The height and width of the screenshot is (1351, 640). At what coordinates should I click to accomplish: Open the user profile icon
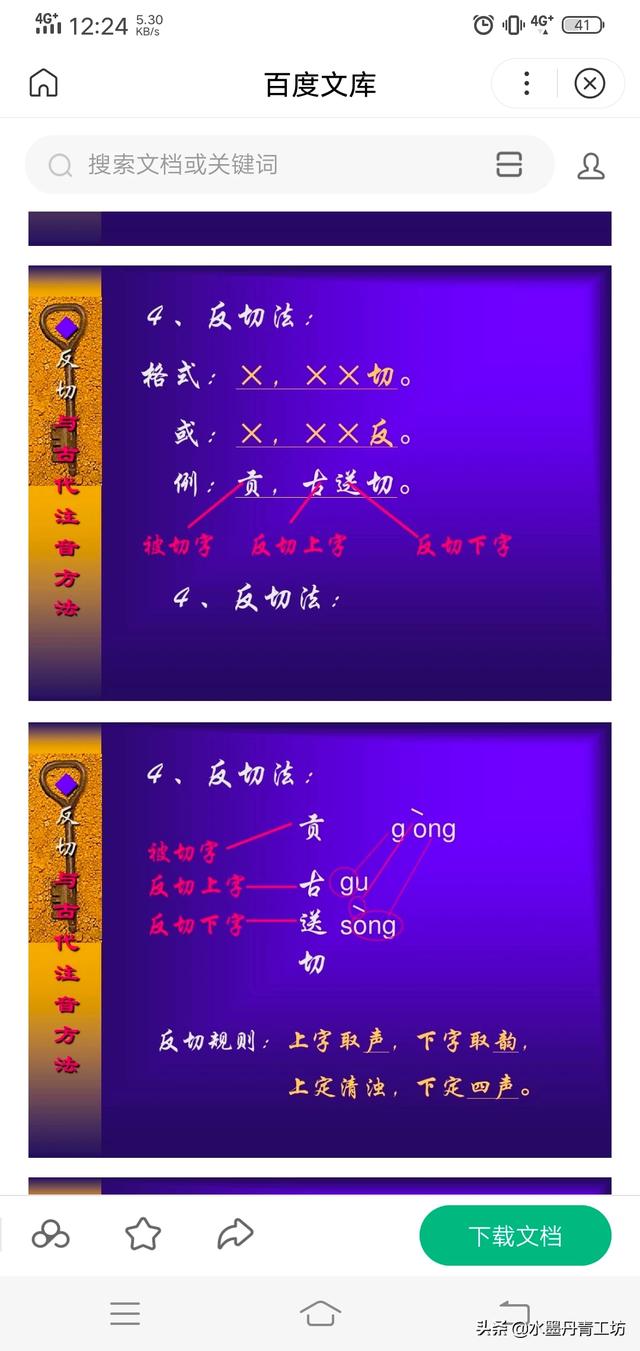(x=591, y=165)
